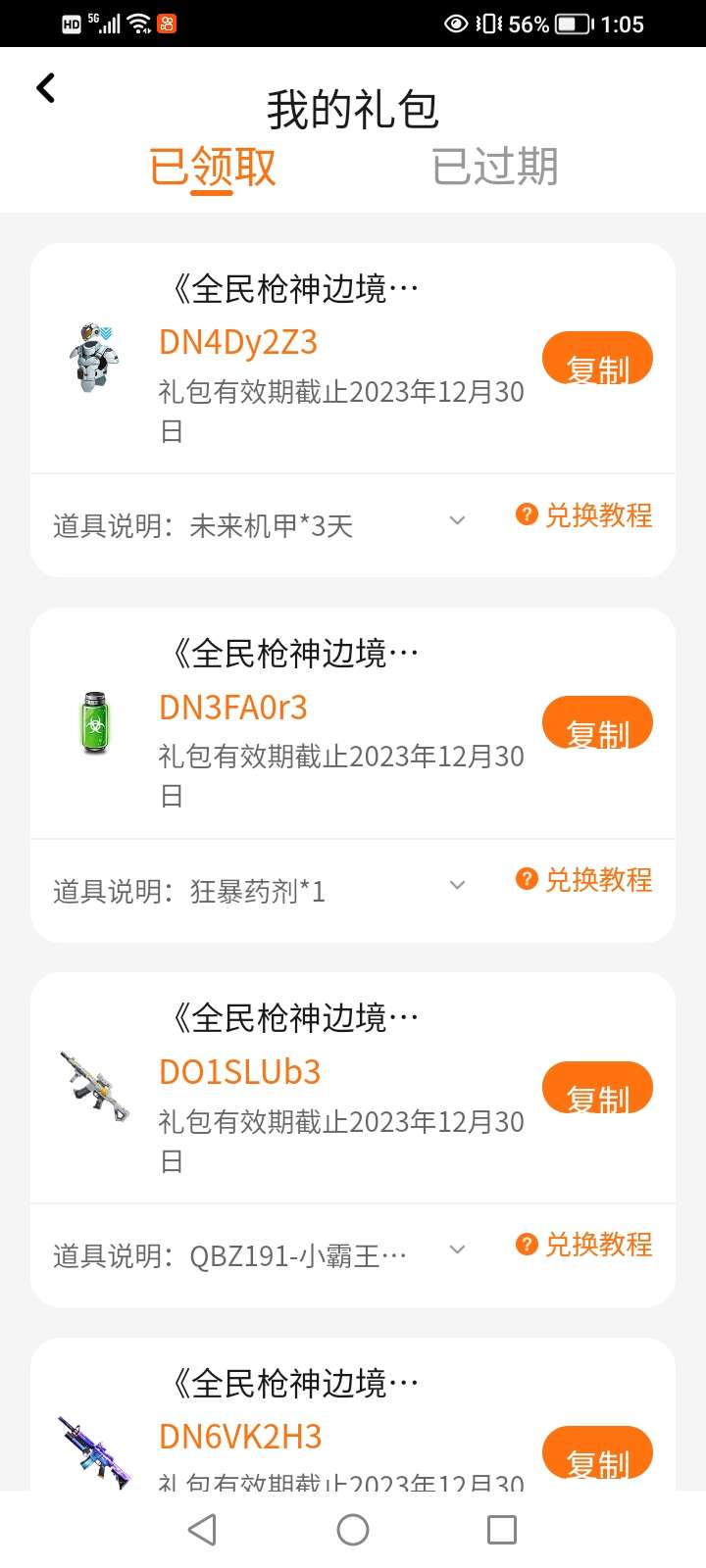706x1568 pixels.
Task: Copy the gift code DN6VK2H3
Action: 597,1453
